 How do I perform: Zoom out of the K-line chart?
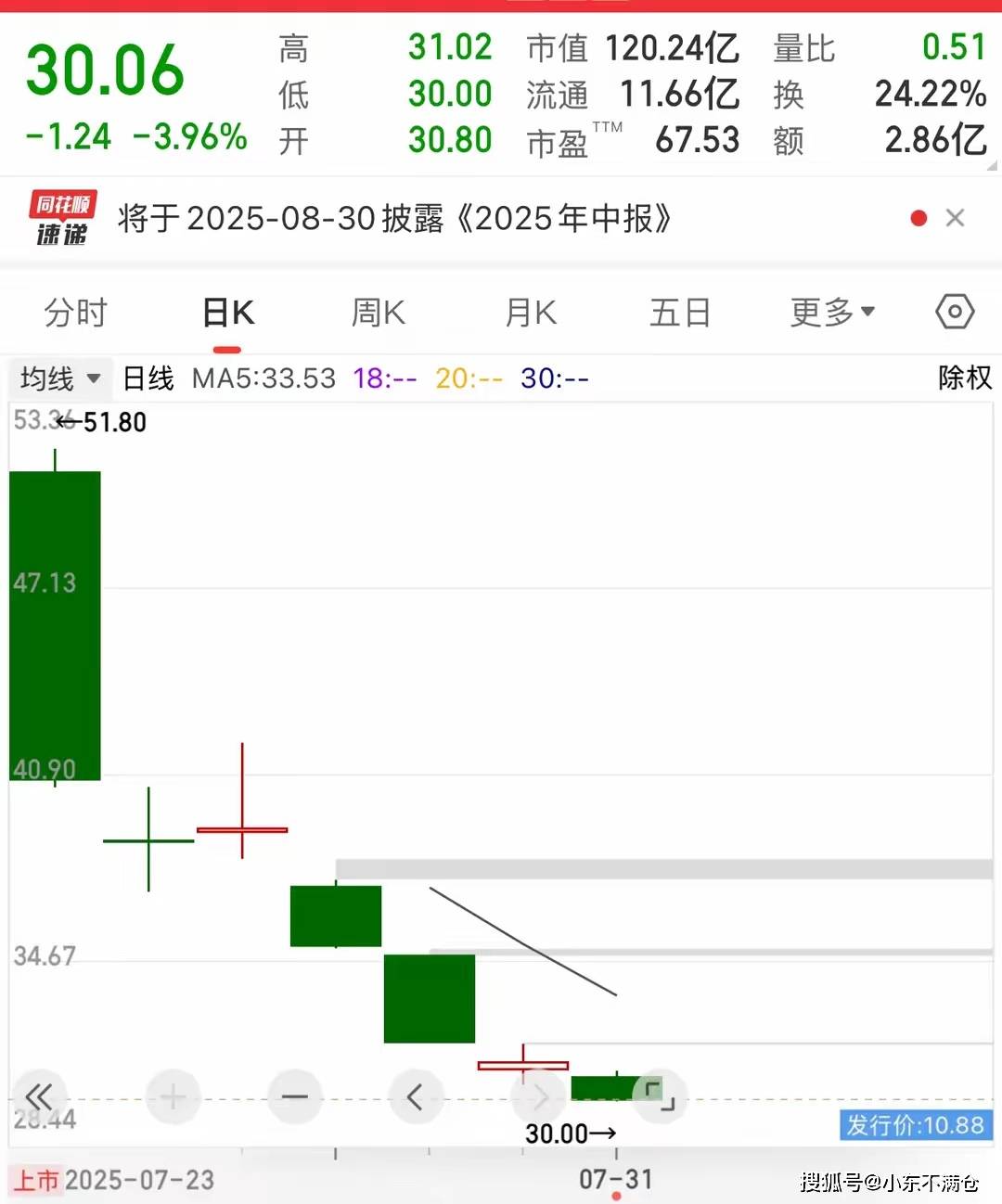[x=294, y=1096]
